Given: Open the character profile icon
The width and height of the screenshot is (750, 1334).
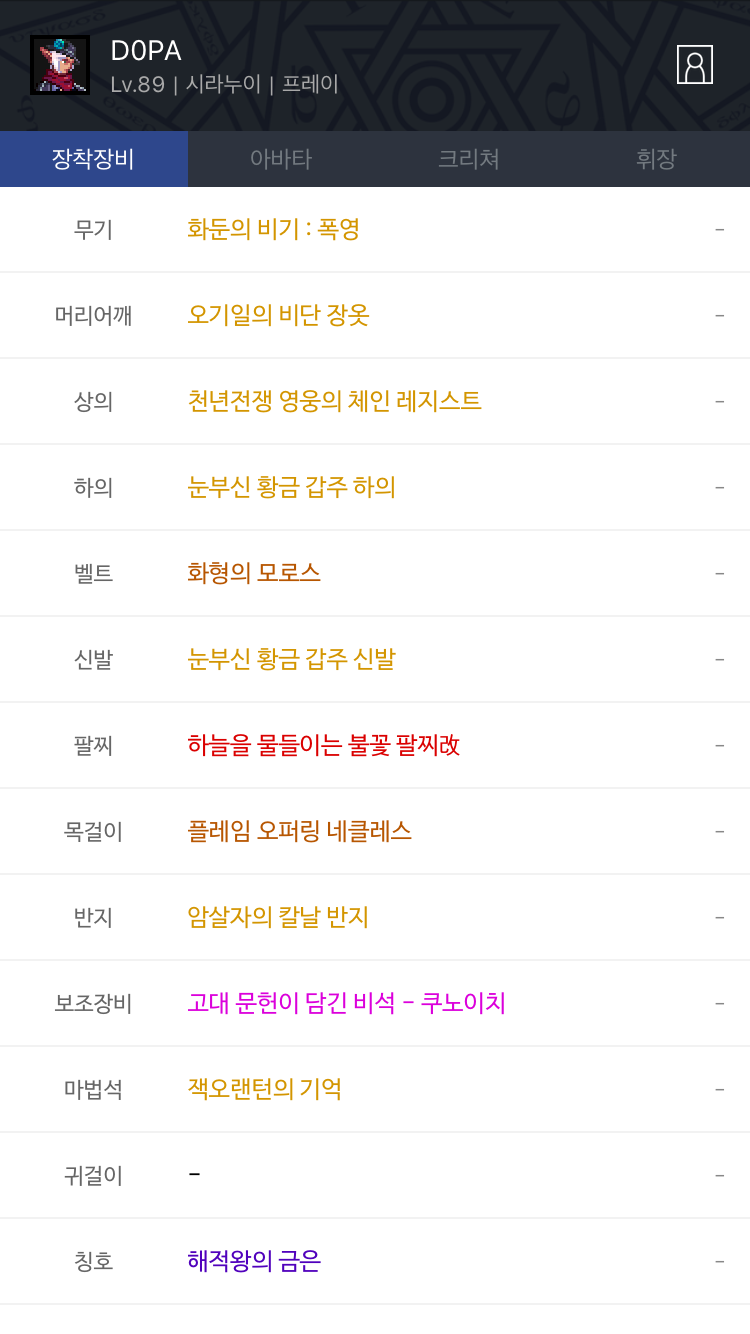Looking at the screenshot, I should tap(695, 65).
